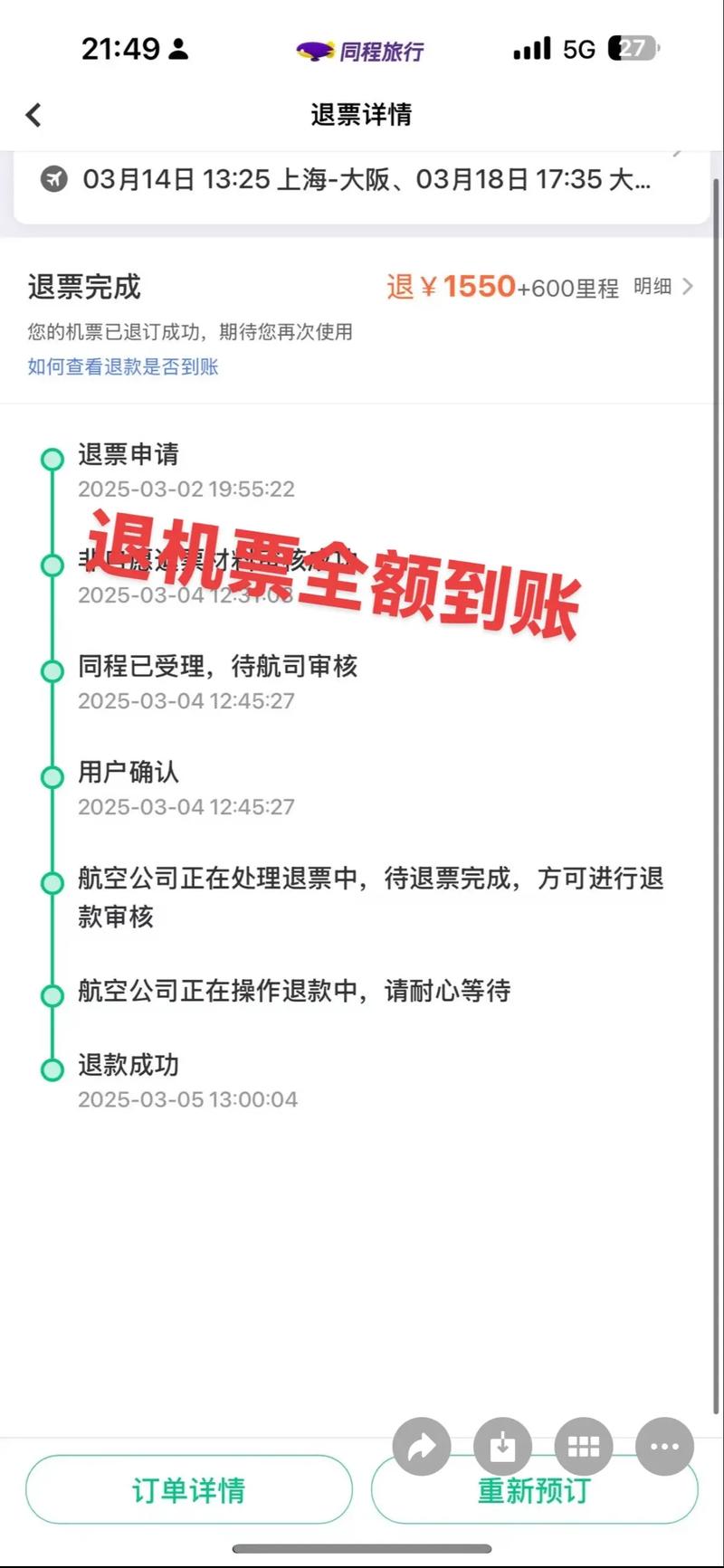
Task: Open the floating grid menu icon
Action: point(584,1447)
